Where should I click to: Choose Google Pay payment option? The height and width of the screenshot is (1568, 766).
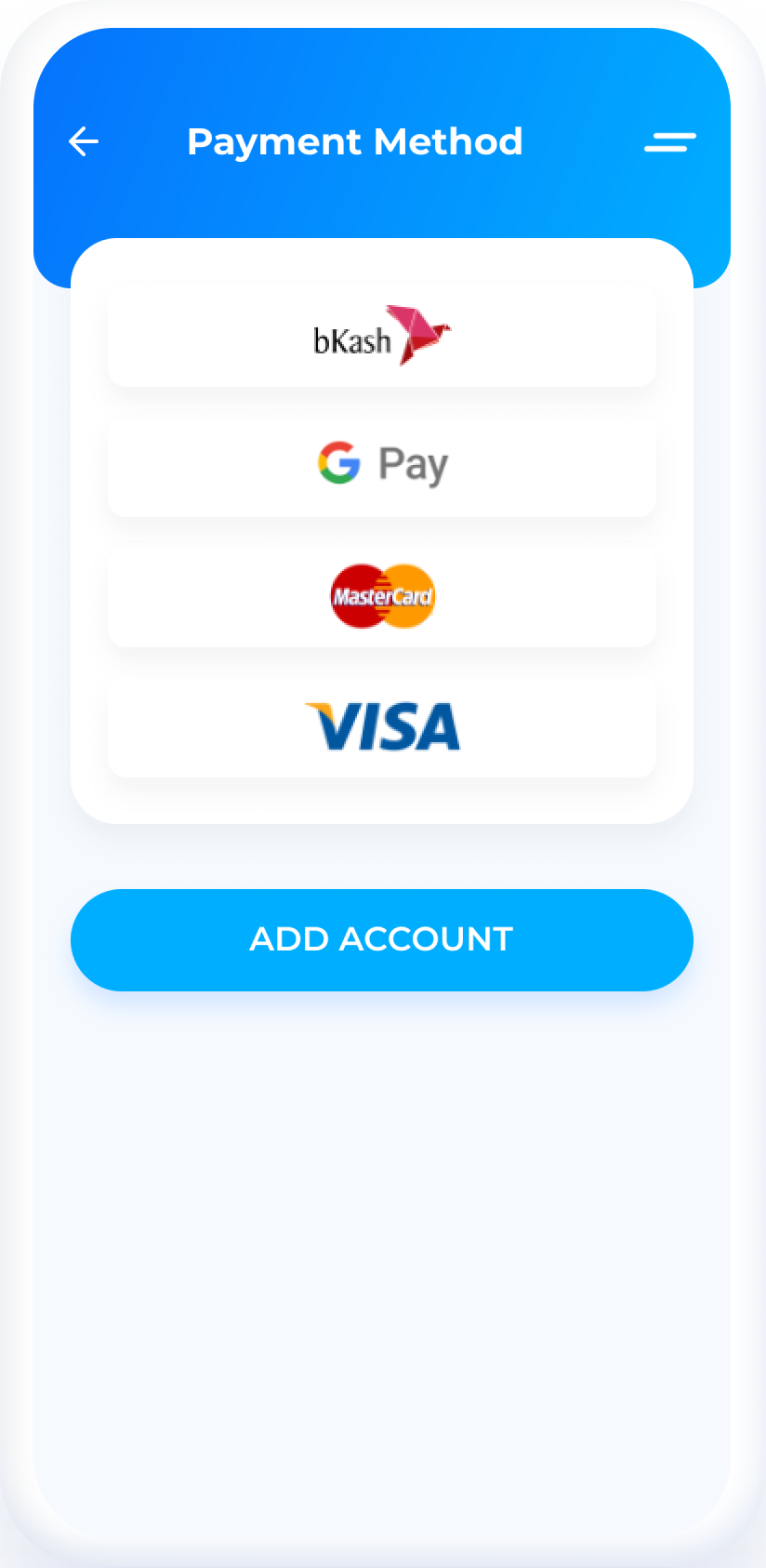pos(382,465)
